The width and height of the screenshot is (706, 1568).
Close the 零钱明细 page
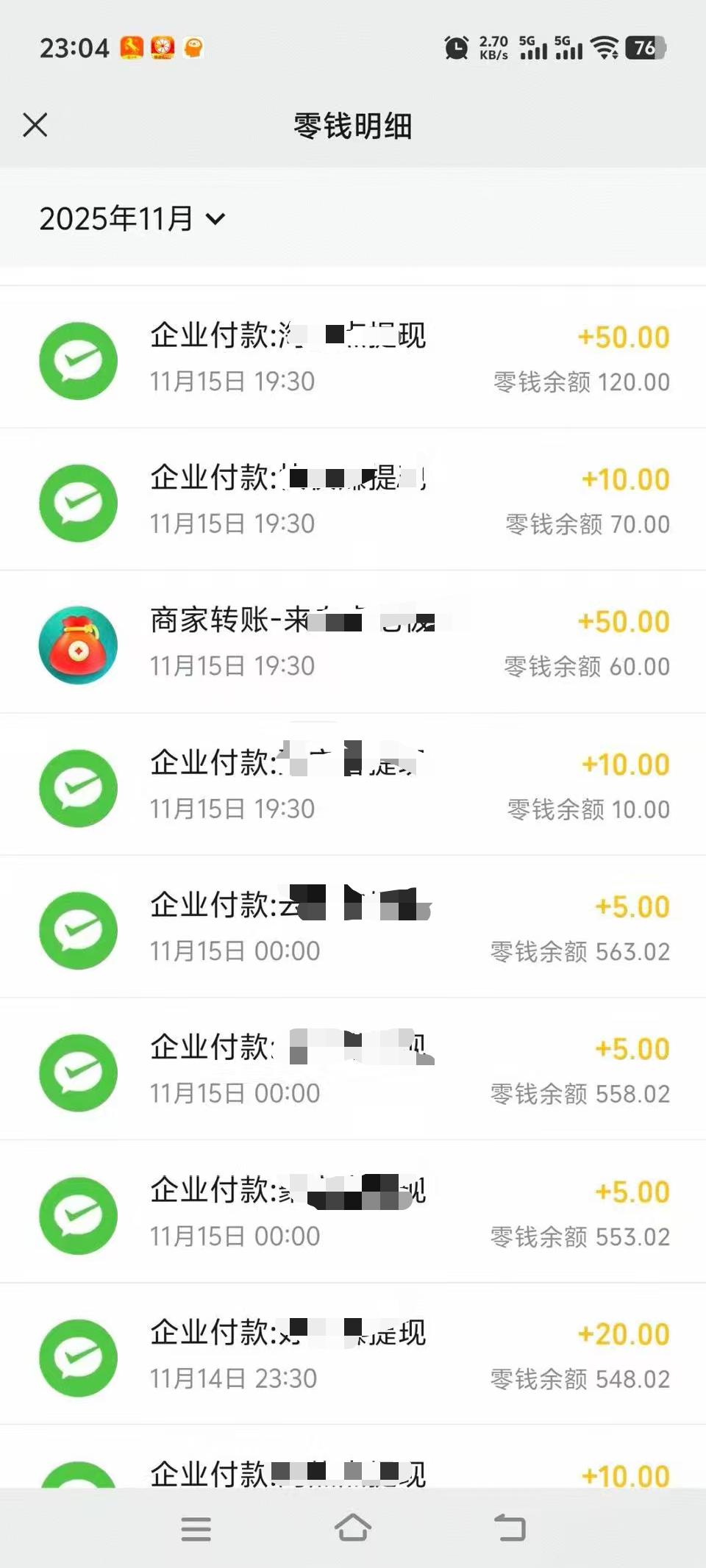click(x=35, y=125)
